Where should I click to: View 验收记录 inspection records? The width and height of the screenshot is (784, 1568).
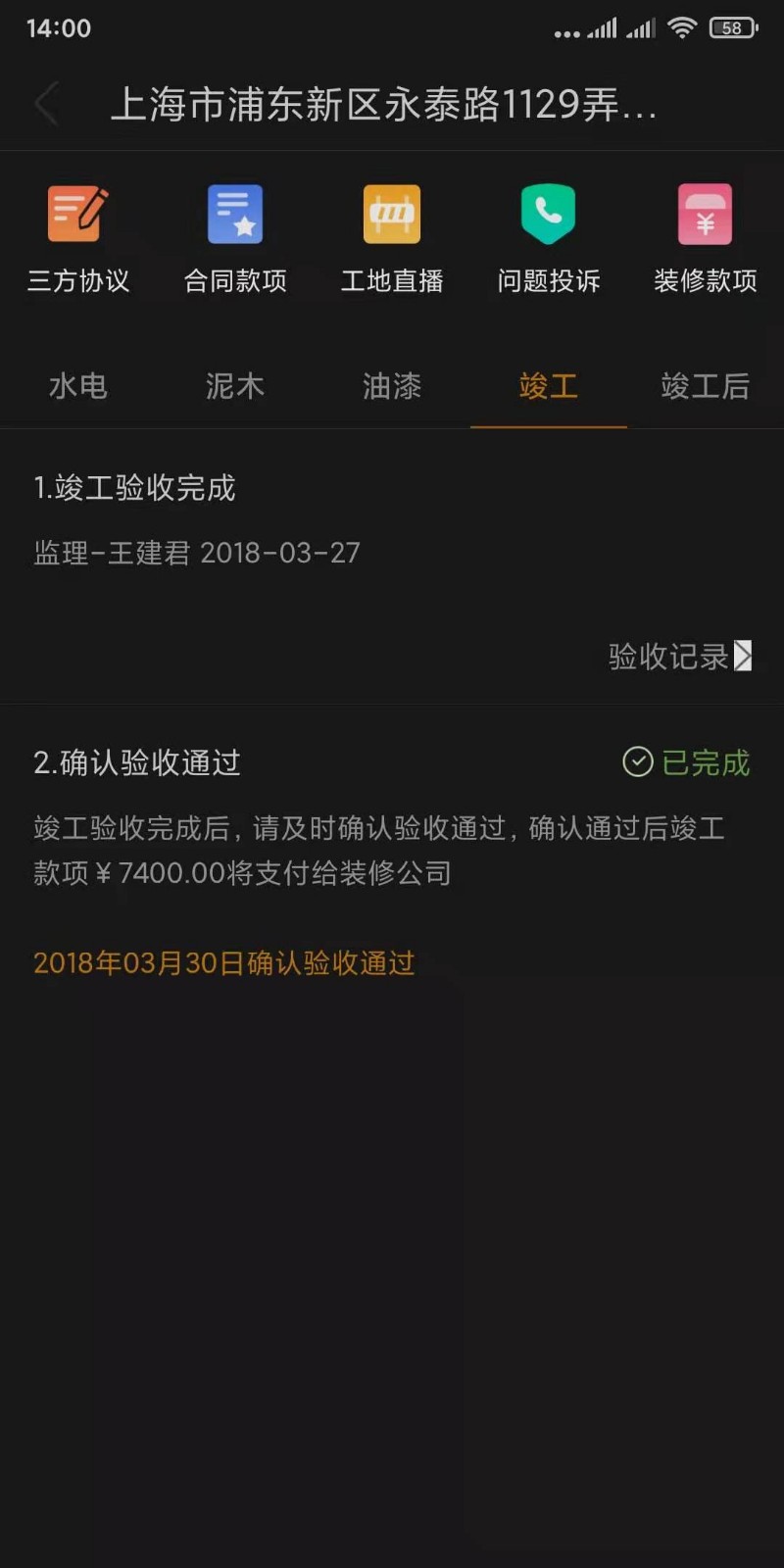click(680, 656)
